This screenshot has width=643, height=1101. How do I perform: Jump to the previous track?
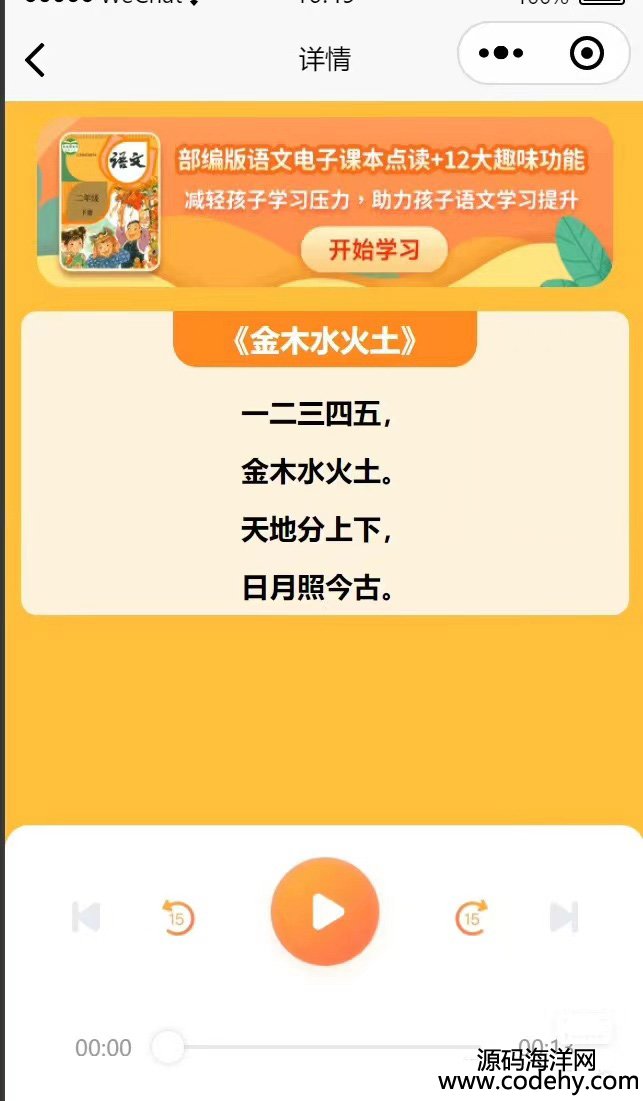click(87, 916)
